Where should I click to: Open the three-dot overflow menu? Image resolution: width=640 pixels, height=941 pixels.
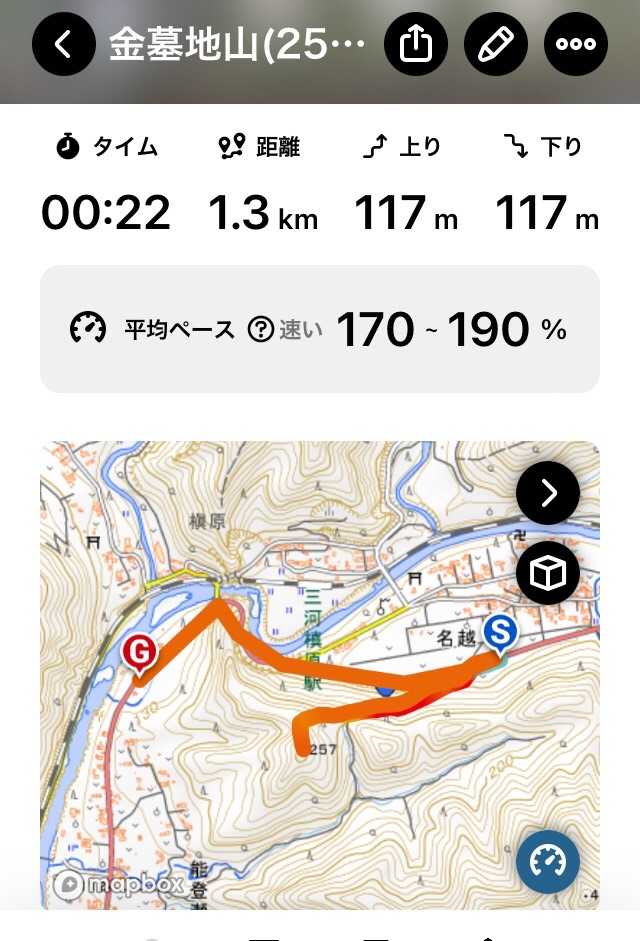click(576, 44)
